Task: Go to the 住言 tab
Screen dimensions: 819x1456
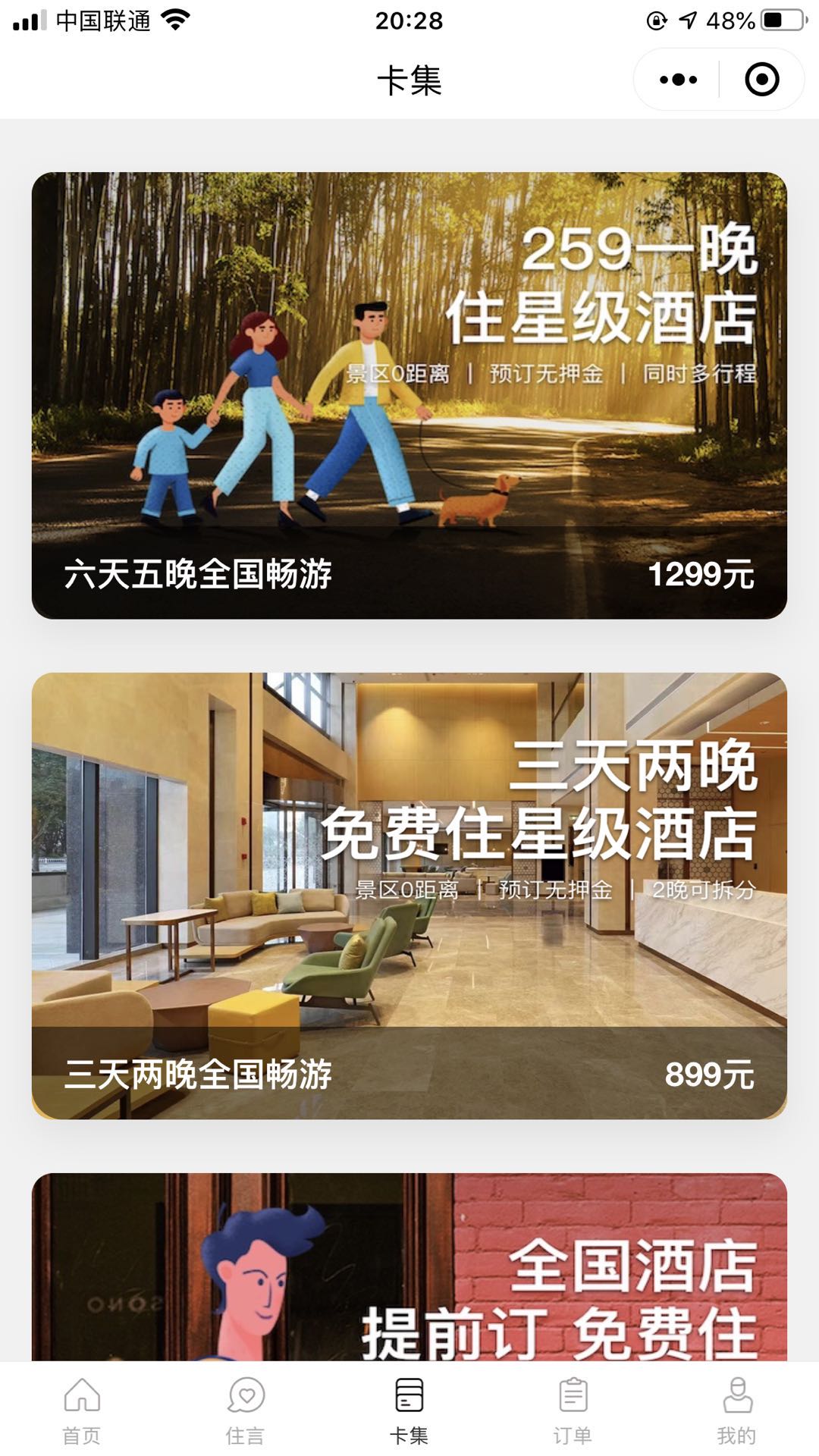Action: coord(246,1409)
